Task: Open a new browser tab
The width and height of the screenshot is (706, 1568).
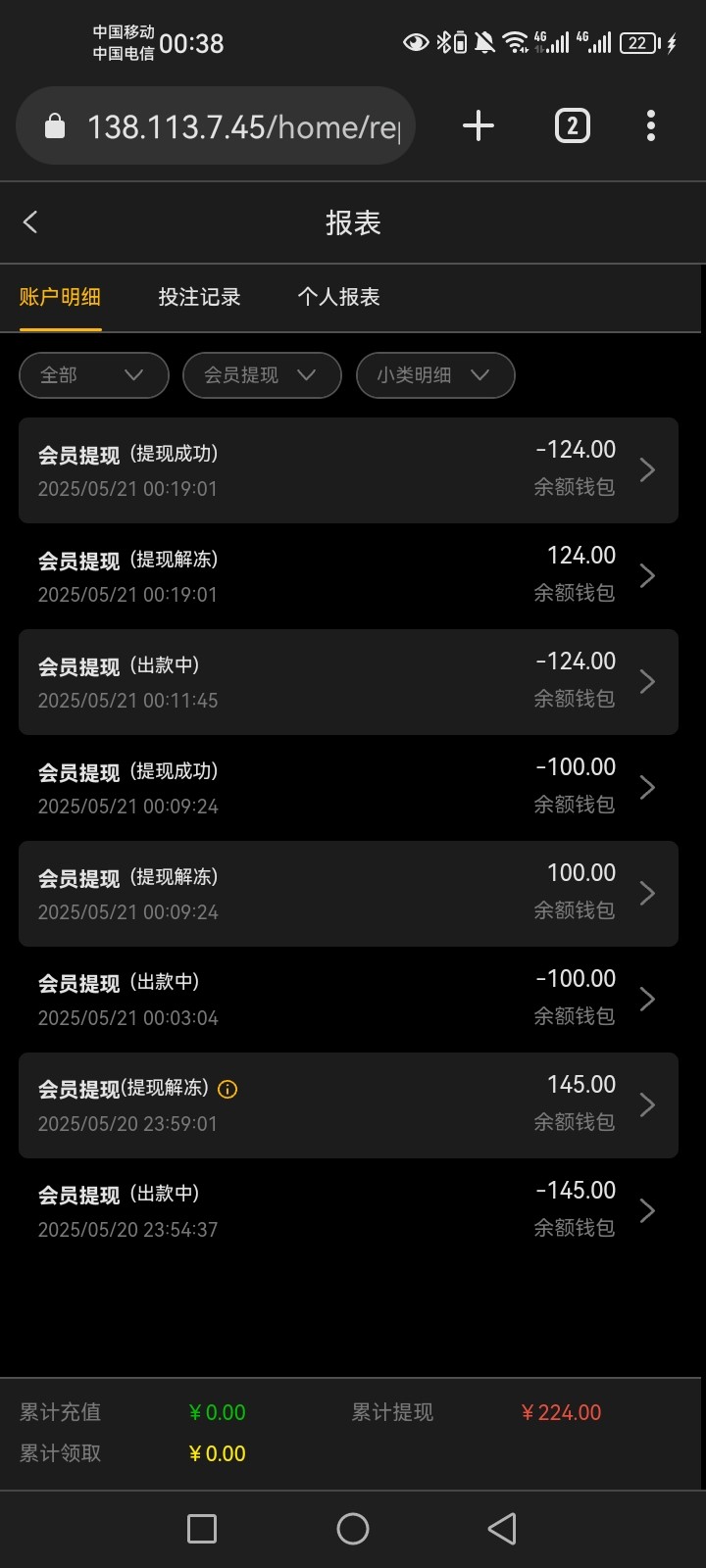Action: click(478, 126)
